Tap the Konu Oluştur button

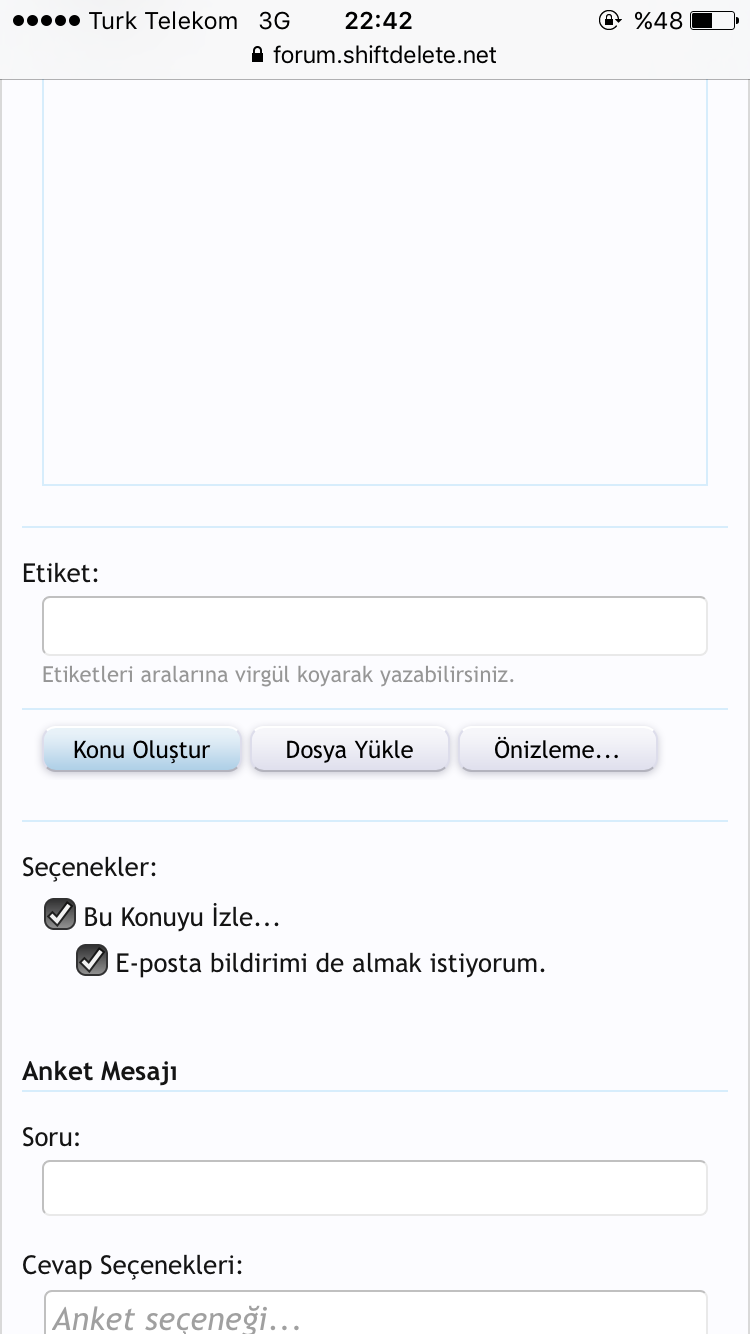[x=141, y=750]
